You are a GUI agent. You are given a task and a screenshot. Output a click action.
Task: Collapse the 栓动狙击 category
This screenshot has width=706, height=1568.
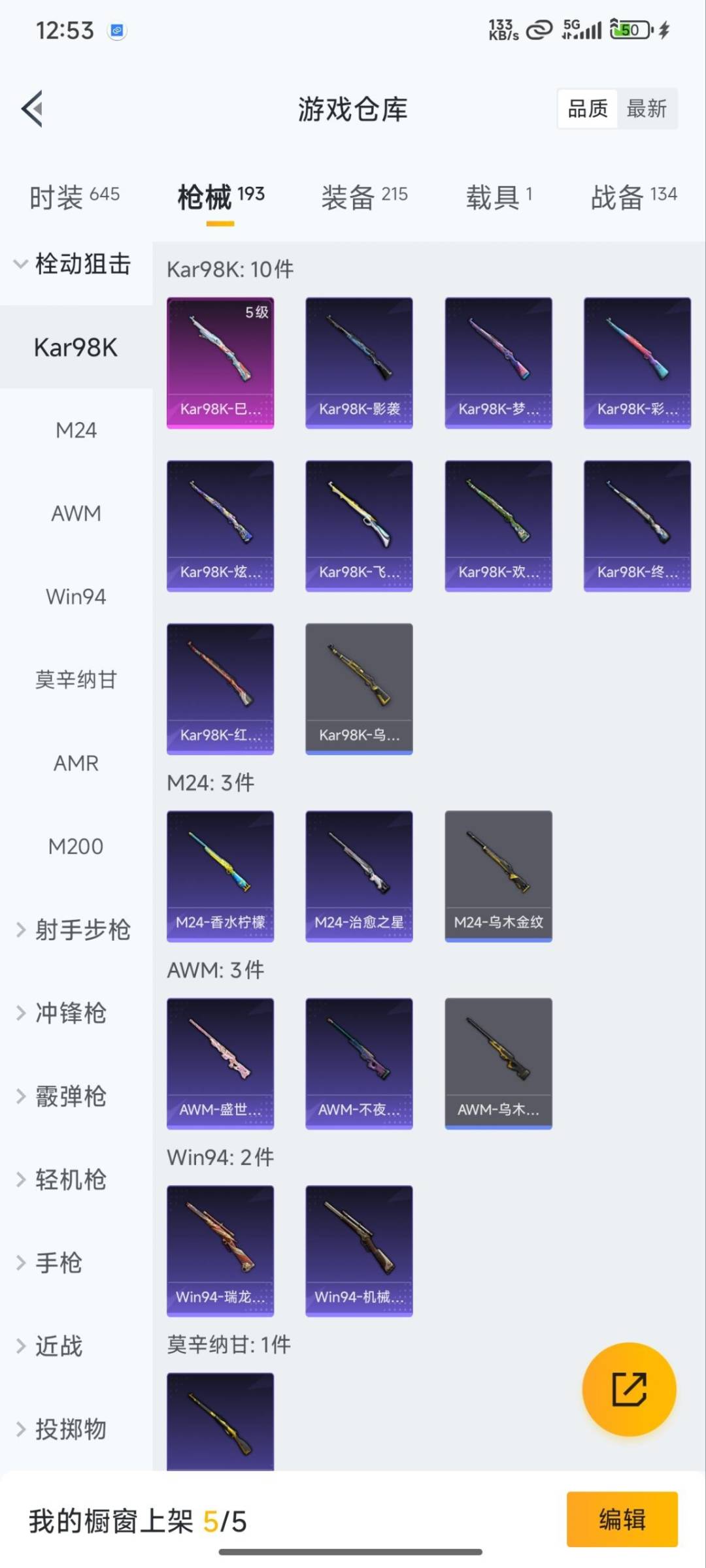[x=72, y=264]
